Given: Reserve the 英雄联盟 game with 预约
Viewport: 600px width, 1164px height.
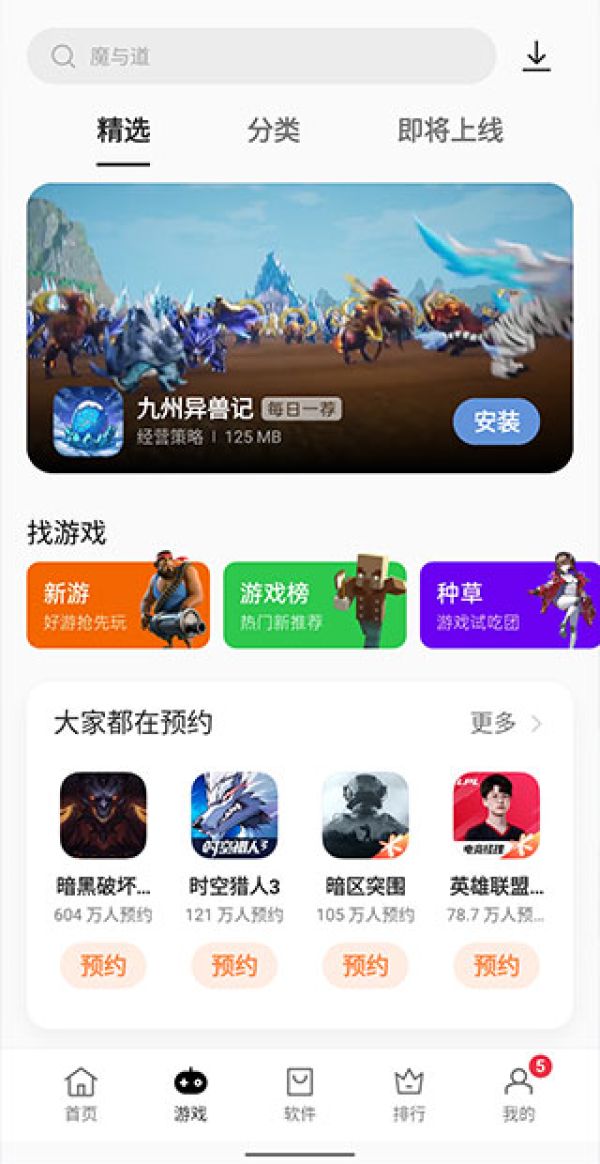Looking at the screenshot, I should (496, 965).
